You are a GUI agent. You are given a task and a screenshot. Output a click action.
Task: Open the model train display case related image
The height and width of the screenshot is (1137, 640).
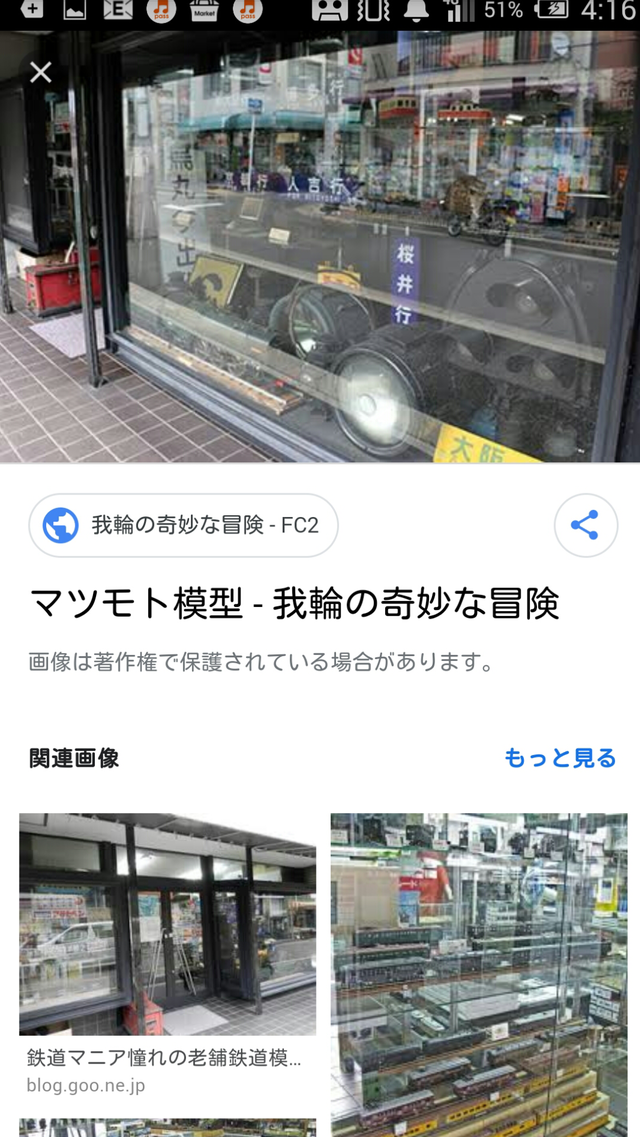(479, 970)
